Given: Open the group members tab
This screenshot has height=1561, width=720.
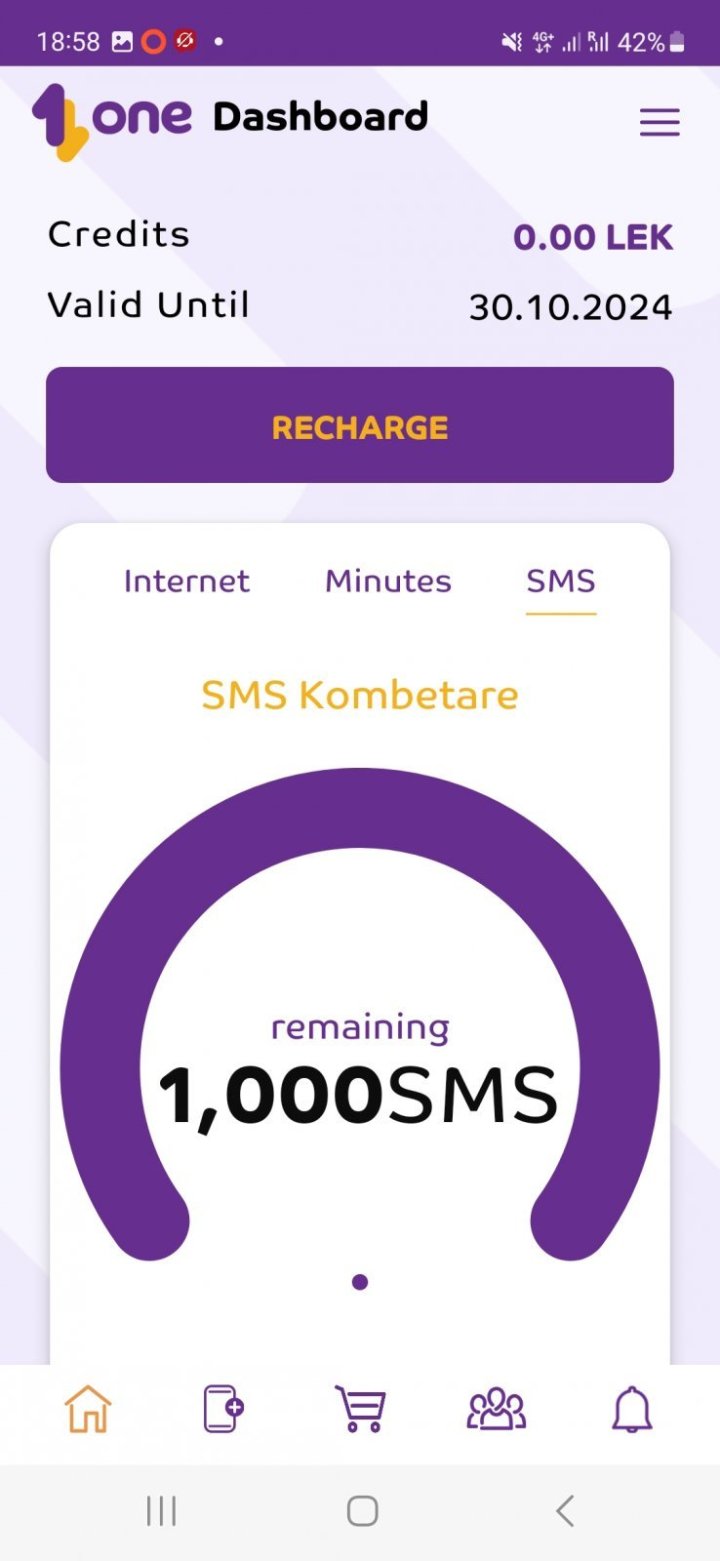Looking at the screenshot, I should point(496,1410).
